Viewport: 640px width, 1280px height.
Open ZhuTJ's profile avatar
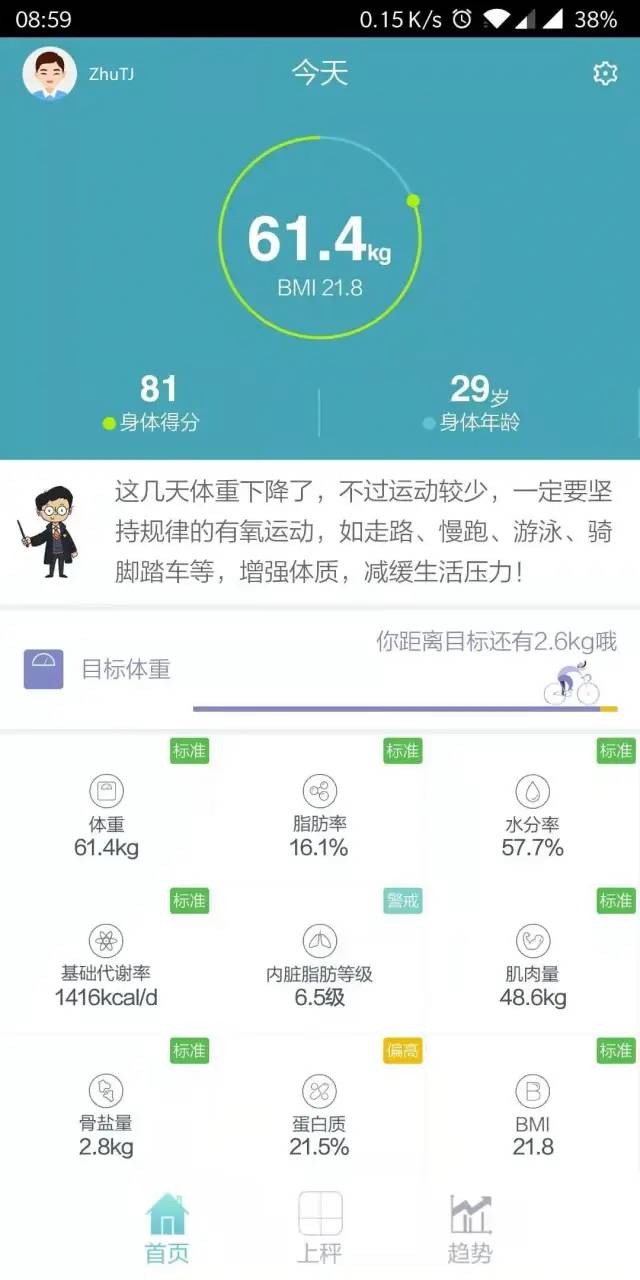(x=49, y=74)
